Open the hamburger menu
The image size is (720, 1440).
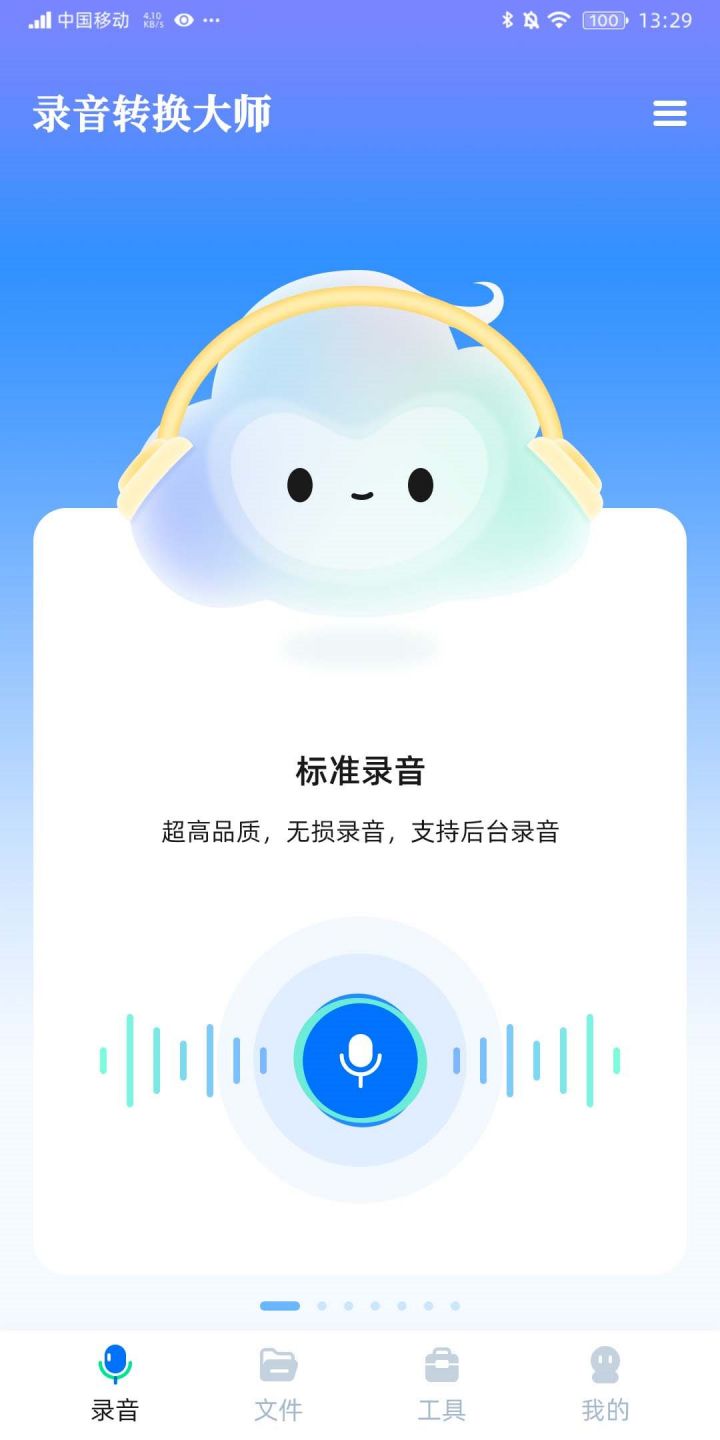(669, 114)
